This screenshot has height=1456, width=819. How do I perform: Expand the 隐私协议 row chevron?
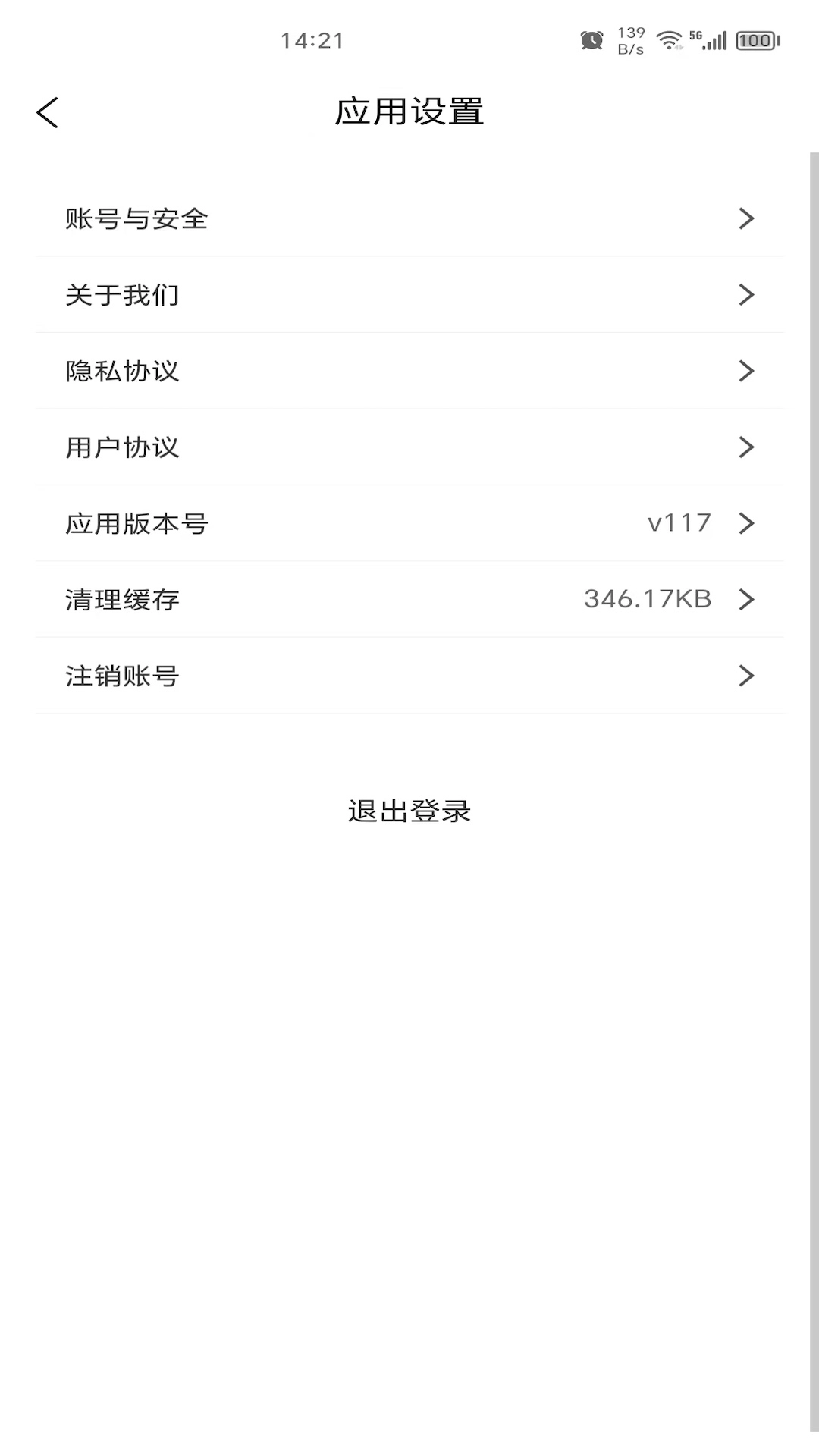pos(747,371)
